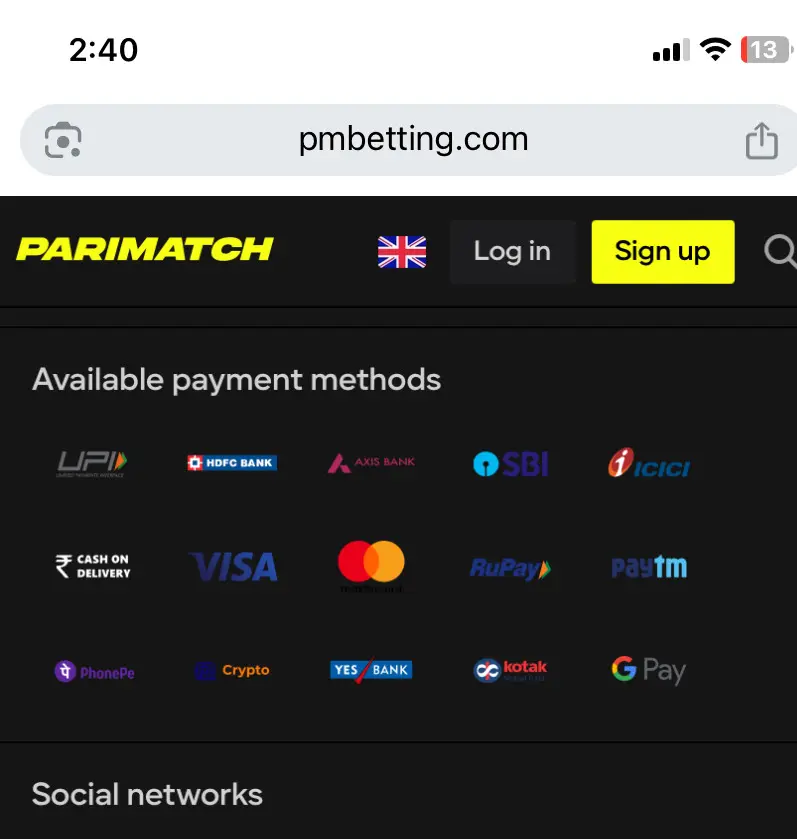Click the Paytm payment icon
This screenshot has width=797, height=839.
[648, 566]
